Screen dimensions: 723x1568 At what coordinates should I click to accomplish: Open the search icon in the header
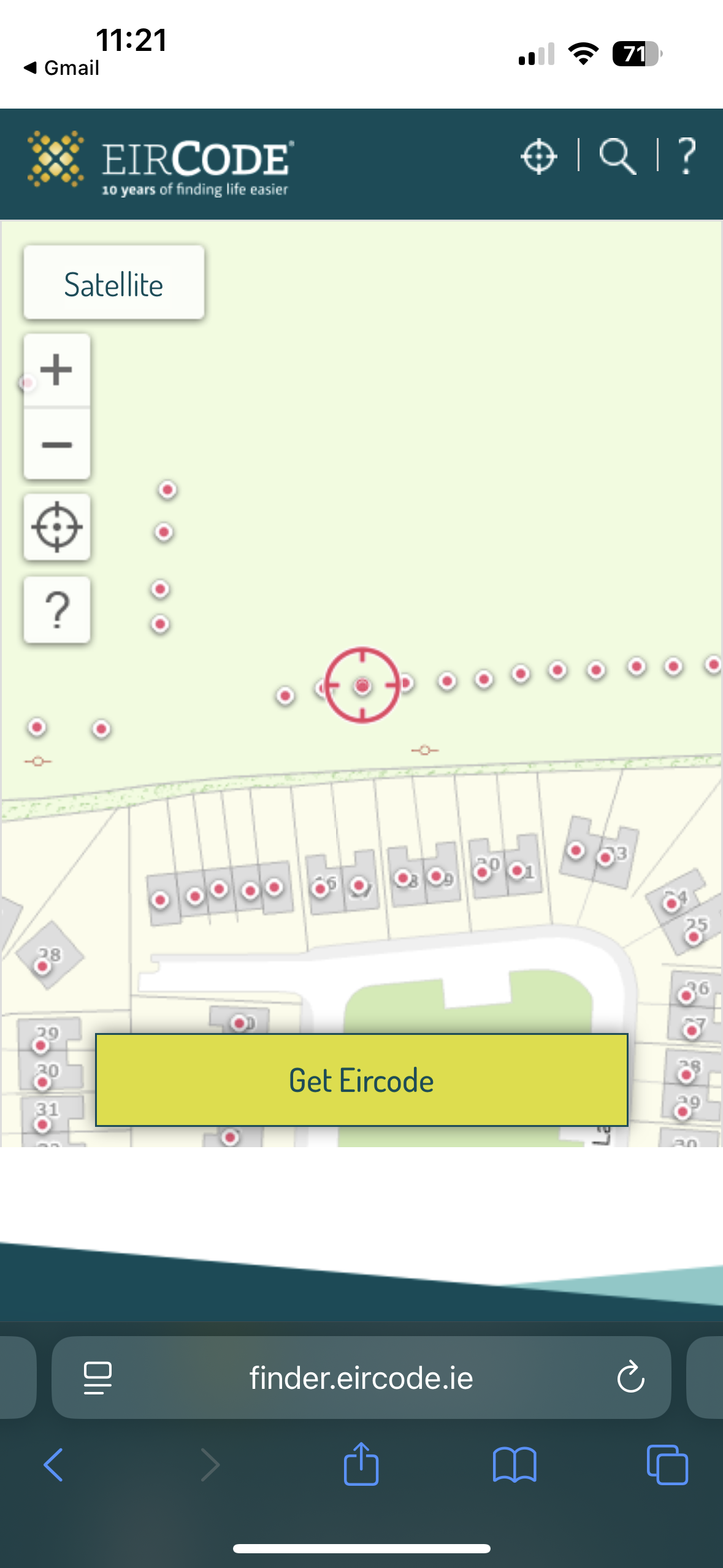616,156
